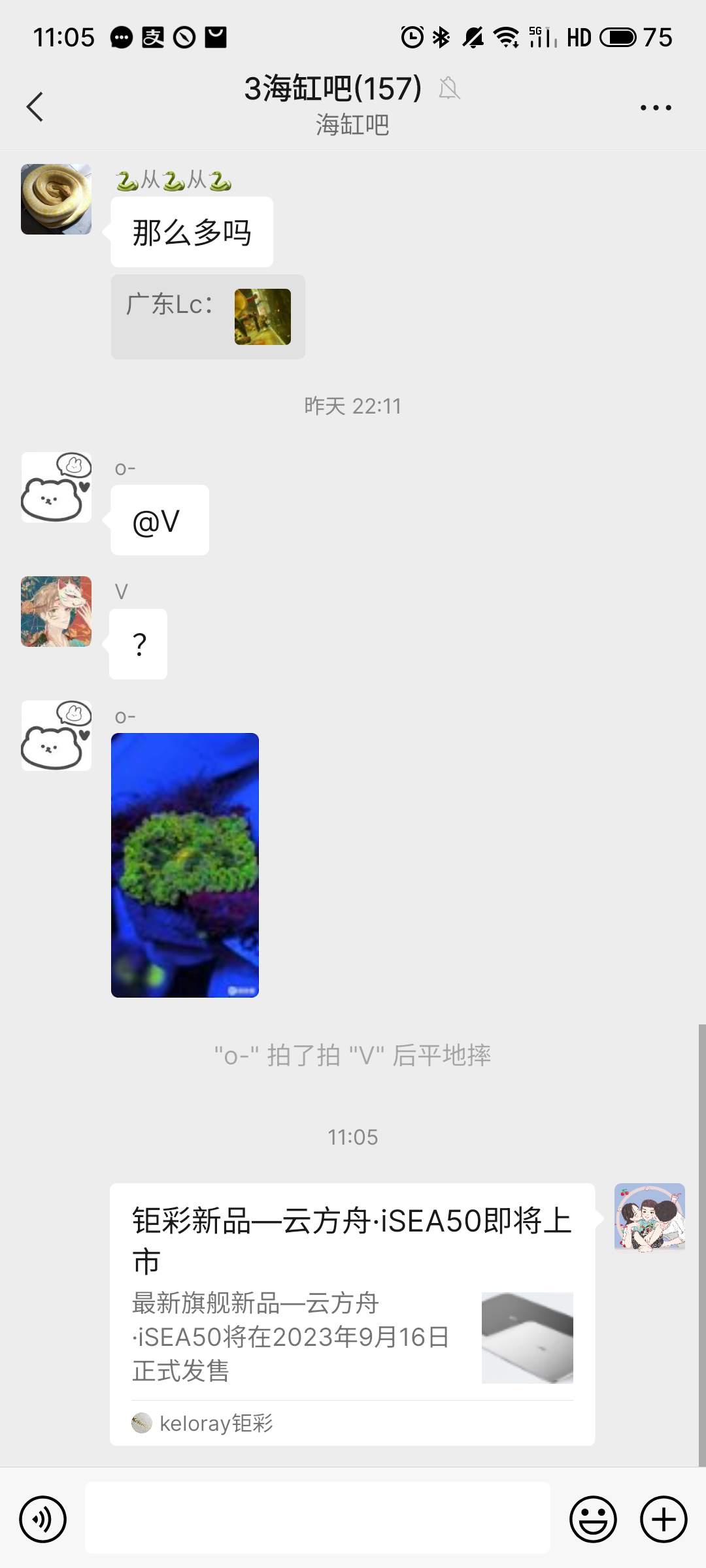Open the 钜彩新品 iSEA50 article card
This screenshot has width=706, height=1568.
[x=352, y=1313]
